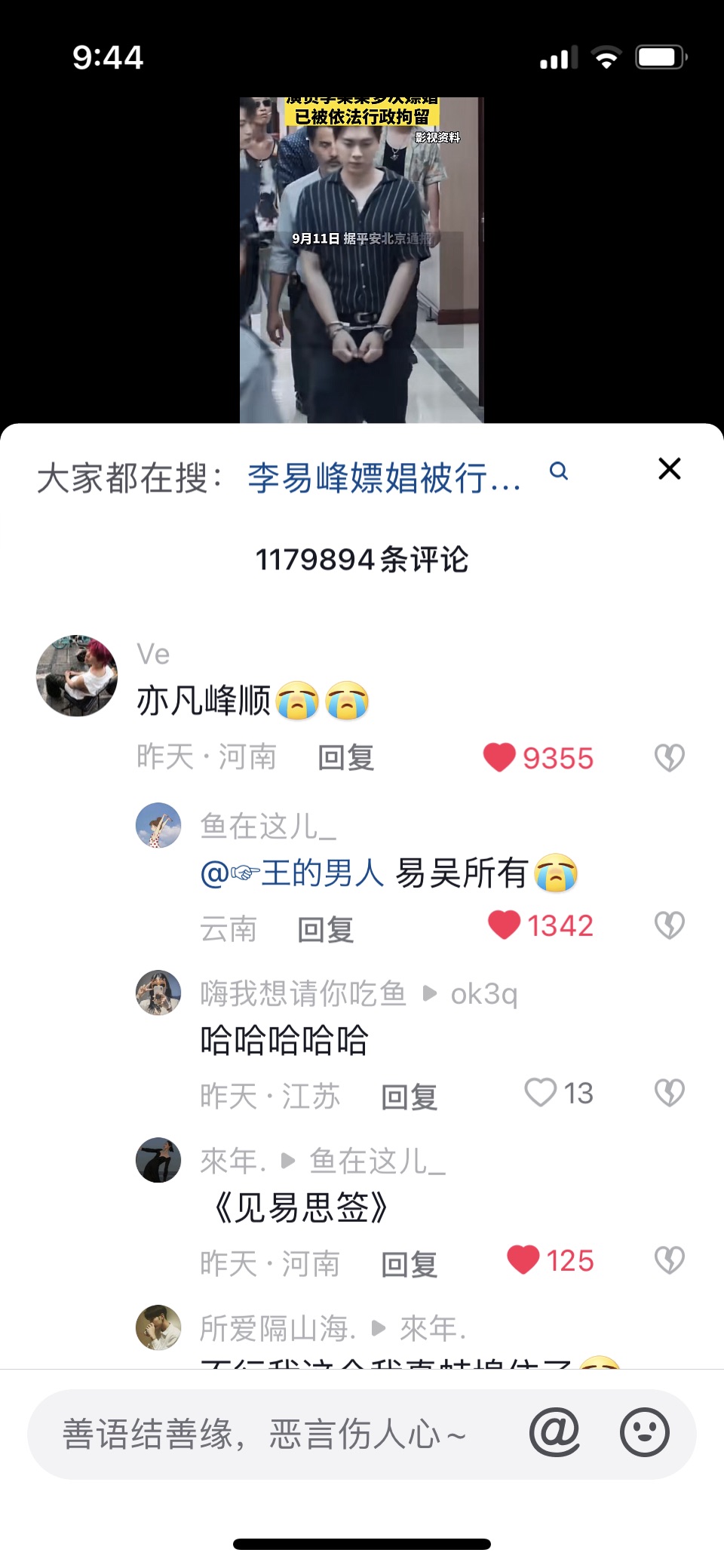The image size is (724, 1568).
Task: Reply to 來年.'s comment
Action: pos(409,1264)
